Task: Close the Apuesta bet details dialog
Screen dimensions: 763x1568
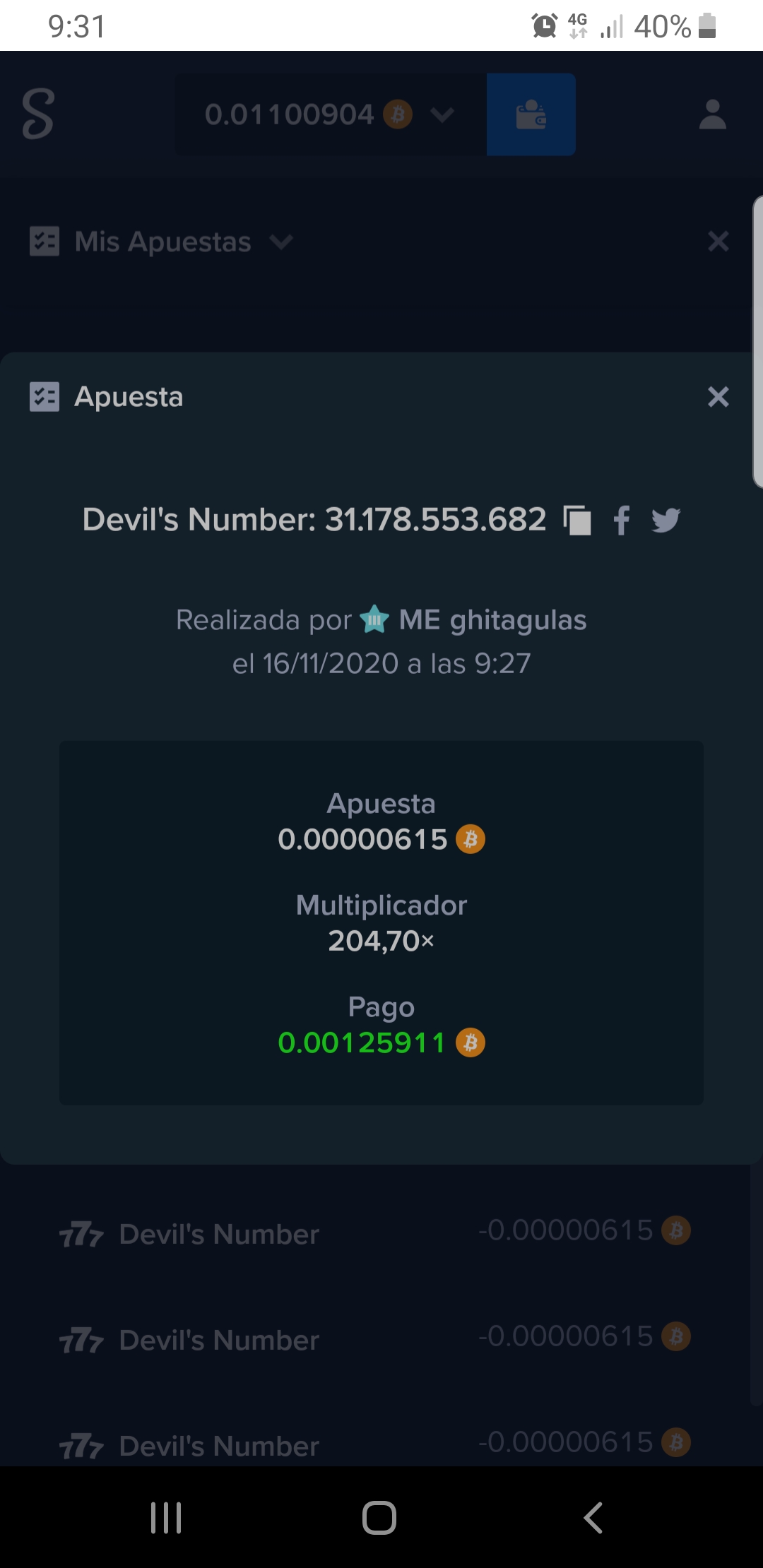Action: tap(718, 397)
